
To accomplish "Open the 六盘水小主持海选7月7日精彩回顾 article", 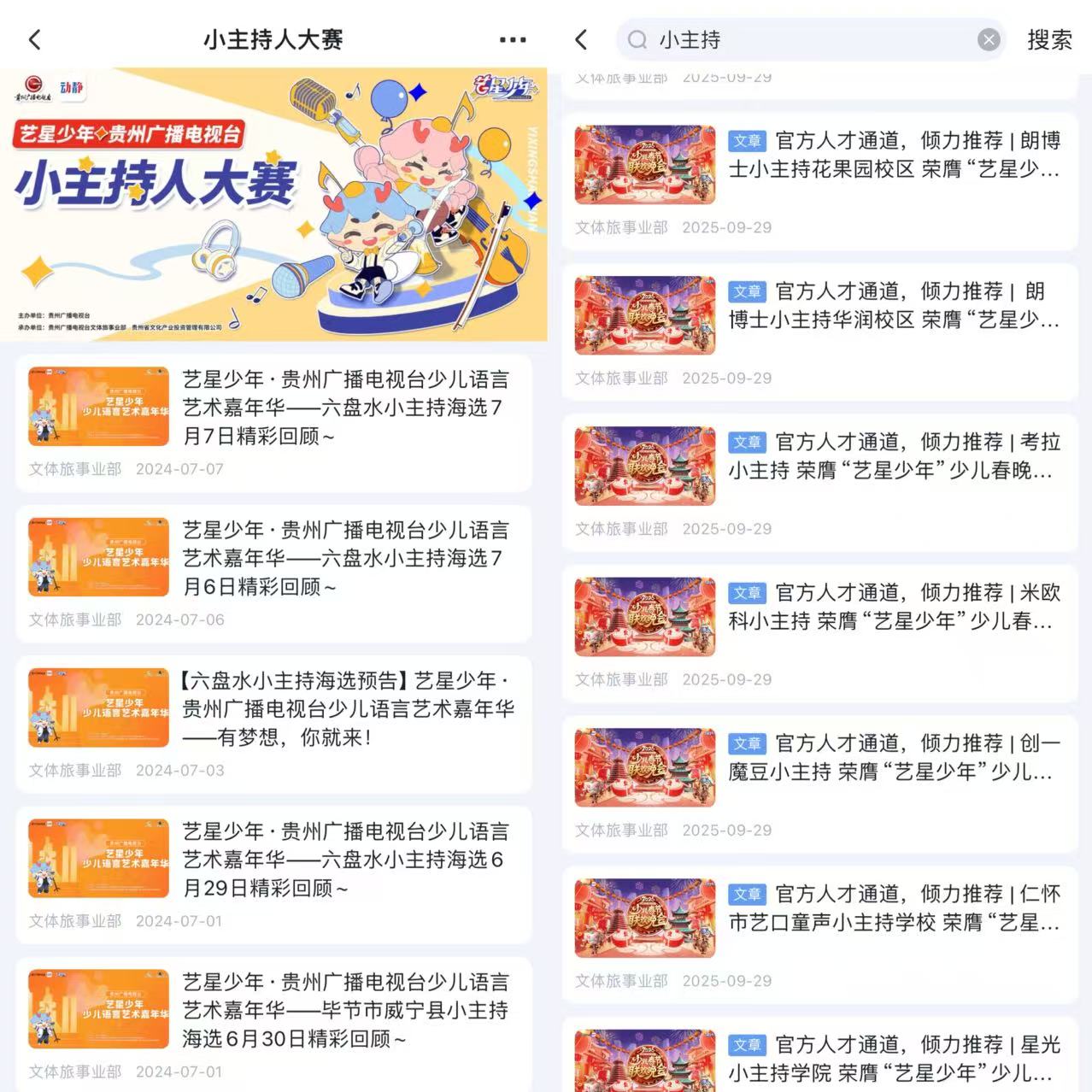I will (345, 408).
